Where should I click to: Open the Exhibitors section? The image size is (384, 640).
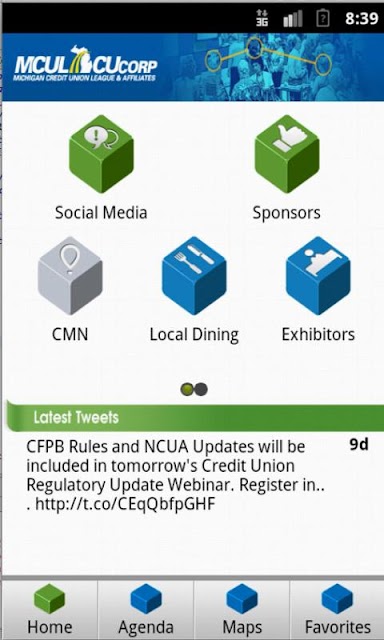[318, 276]
